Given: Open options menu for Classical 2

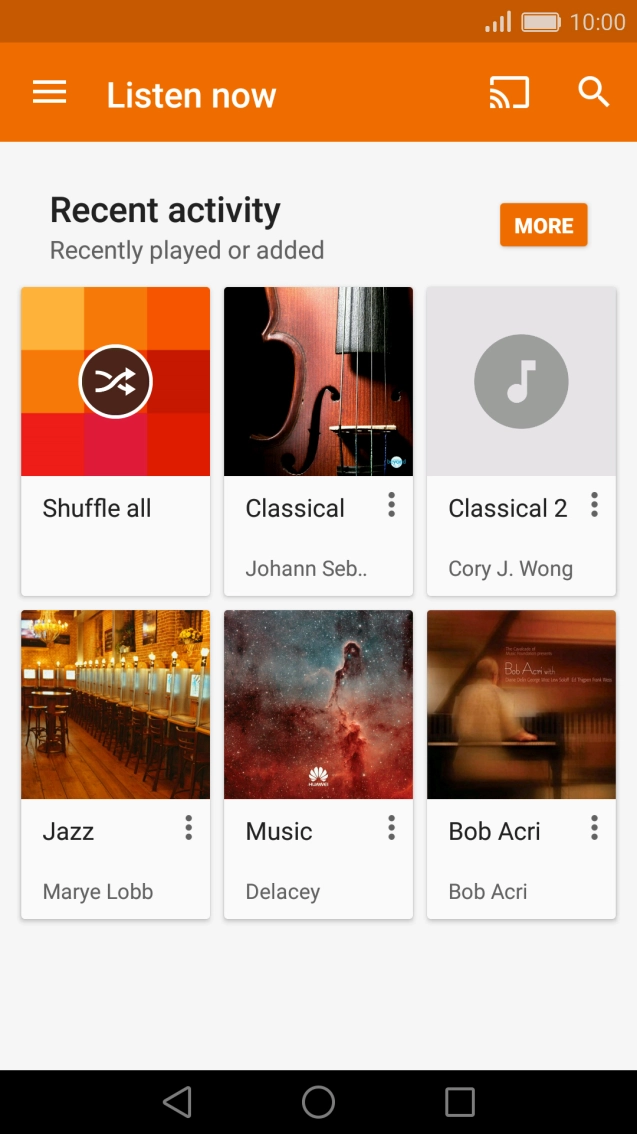Looking at the screenshot, I should point(594,505).
